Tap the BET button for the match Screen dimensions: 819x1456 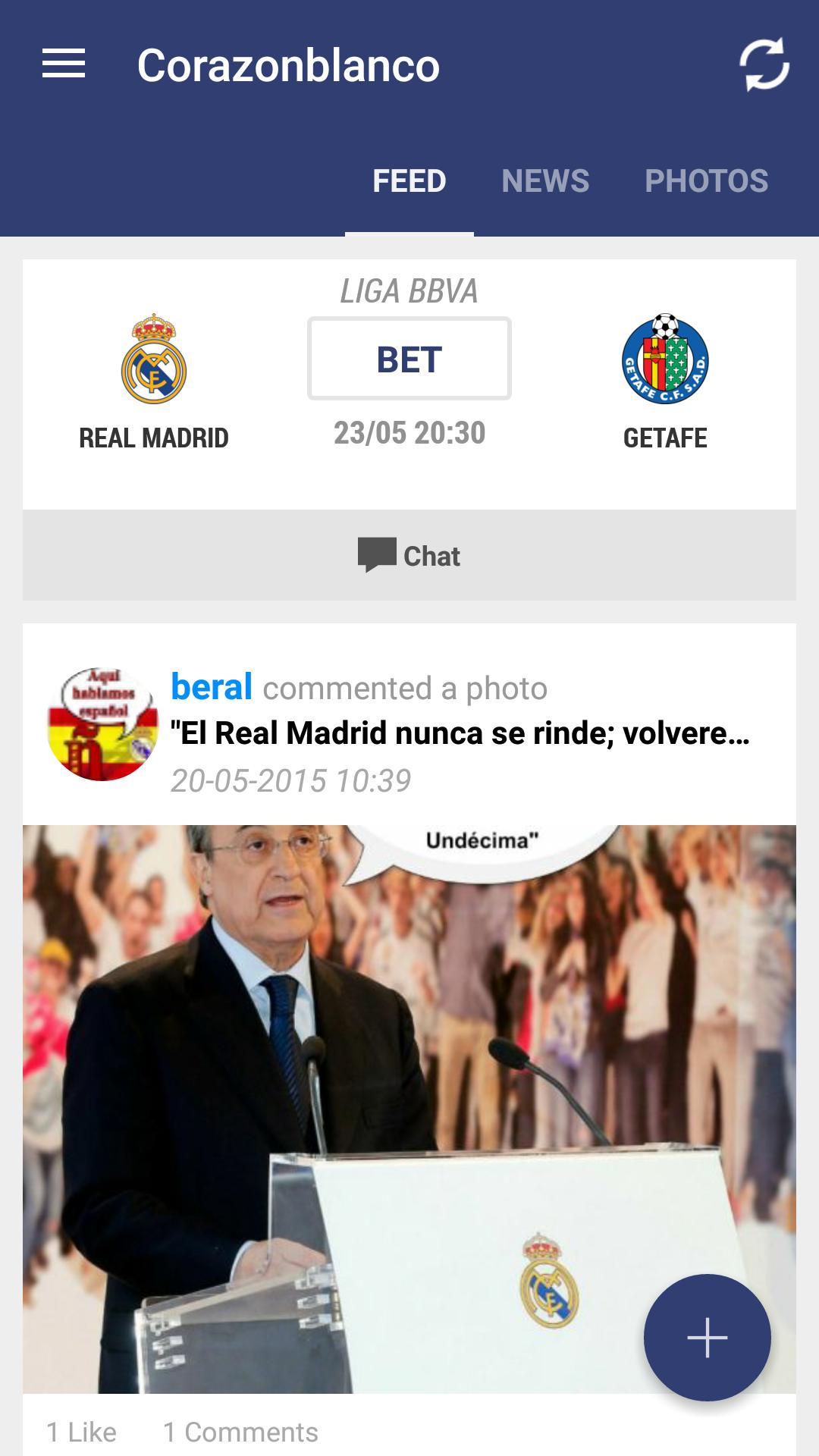click(409, 358)
